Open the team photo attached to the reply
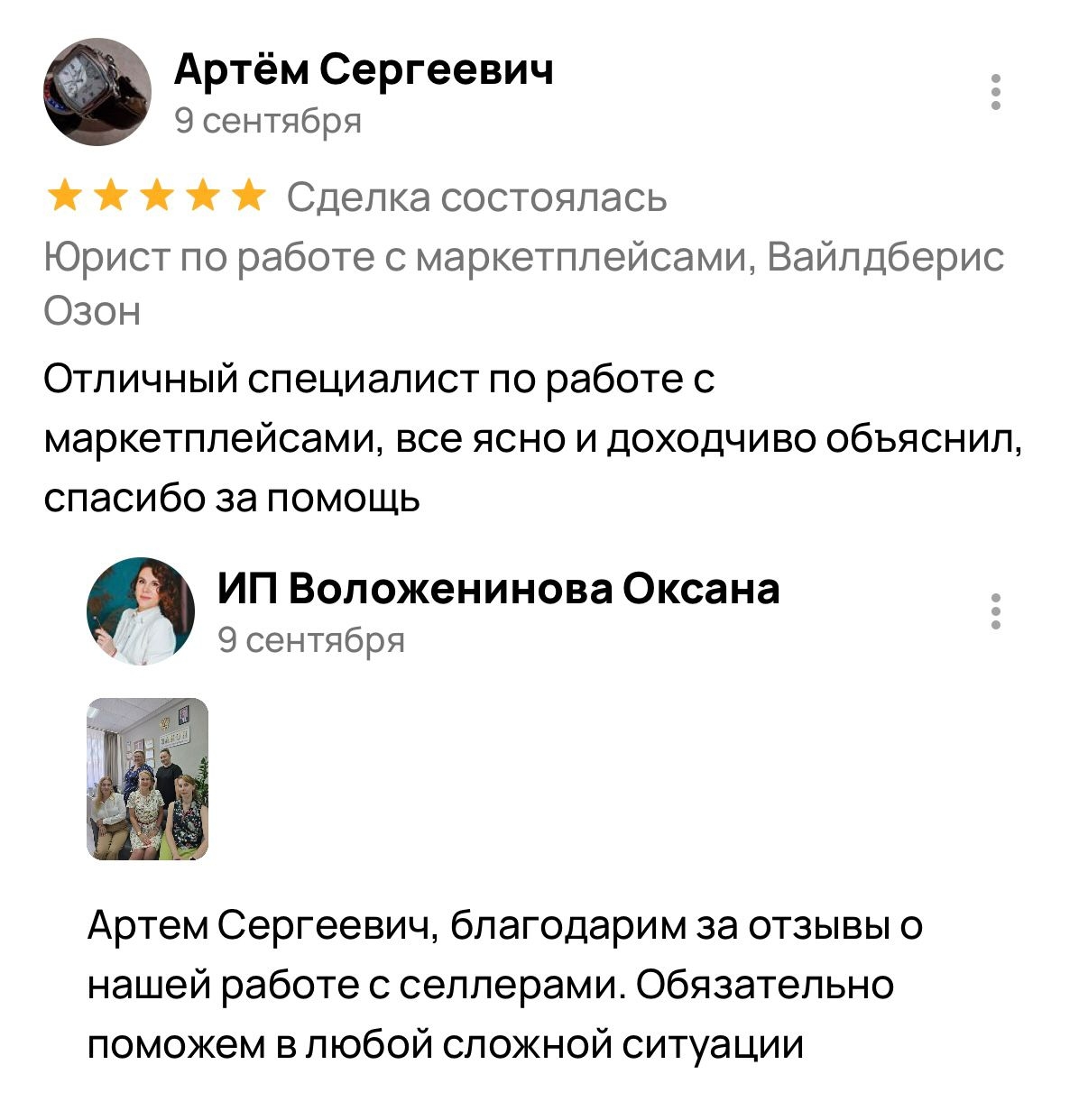1088x1120 pixels. (x=147, y=778)
